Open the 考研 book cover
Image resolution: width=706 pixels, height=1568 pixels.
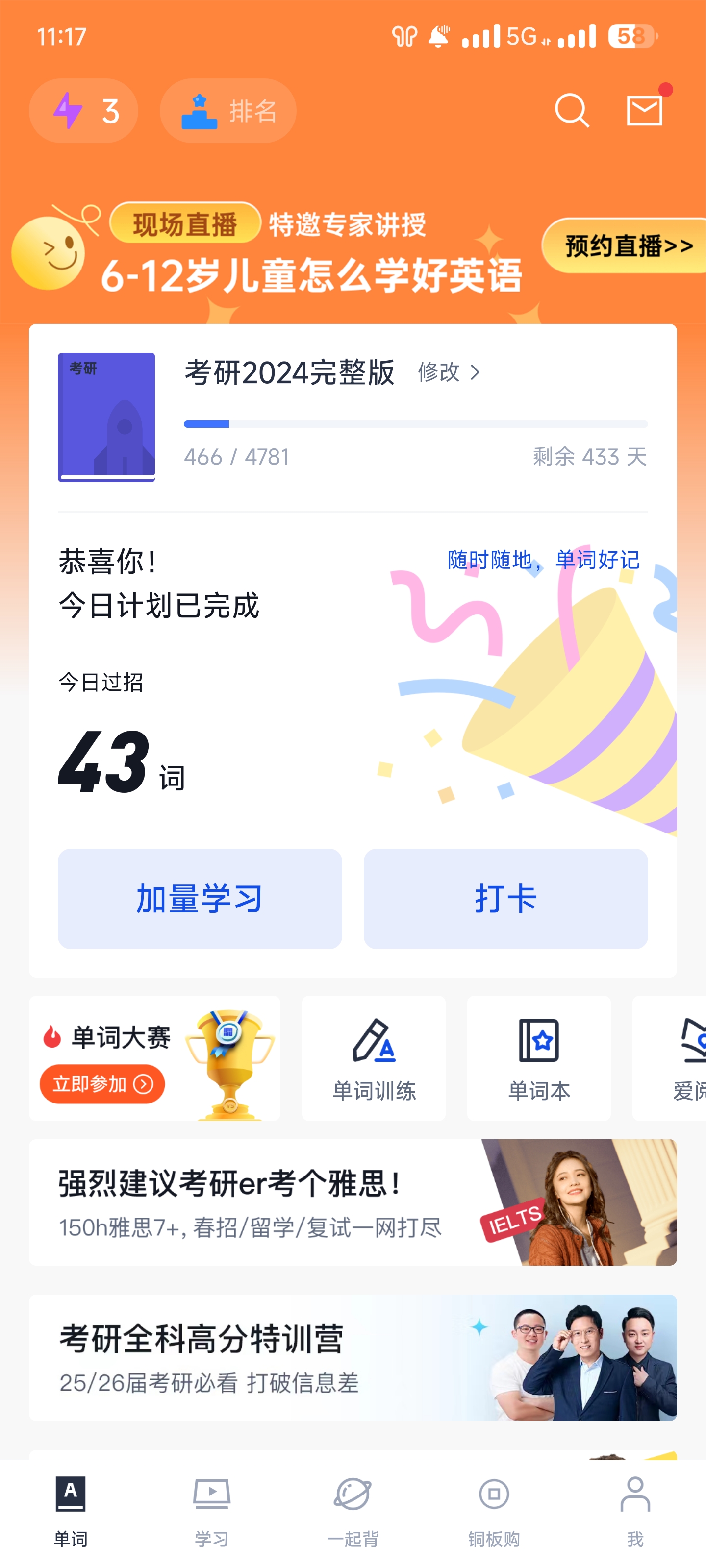[x=106, y=417]
